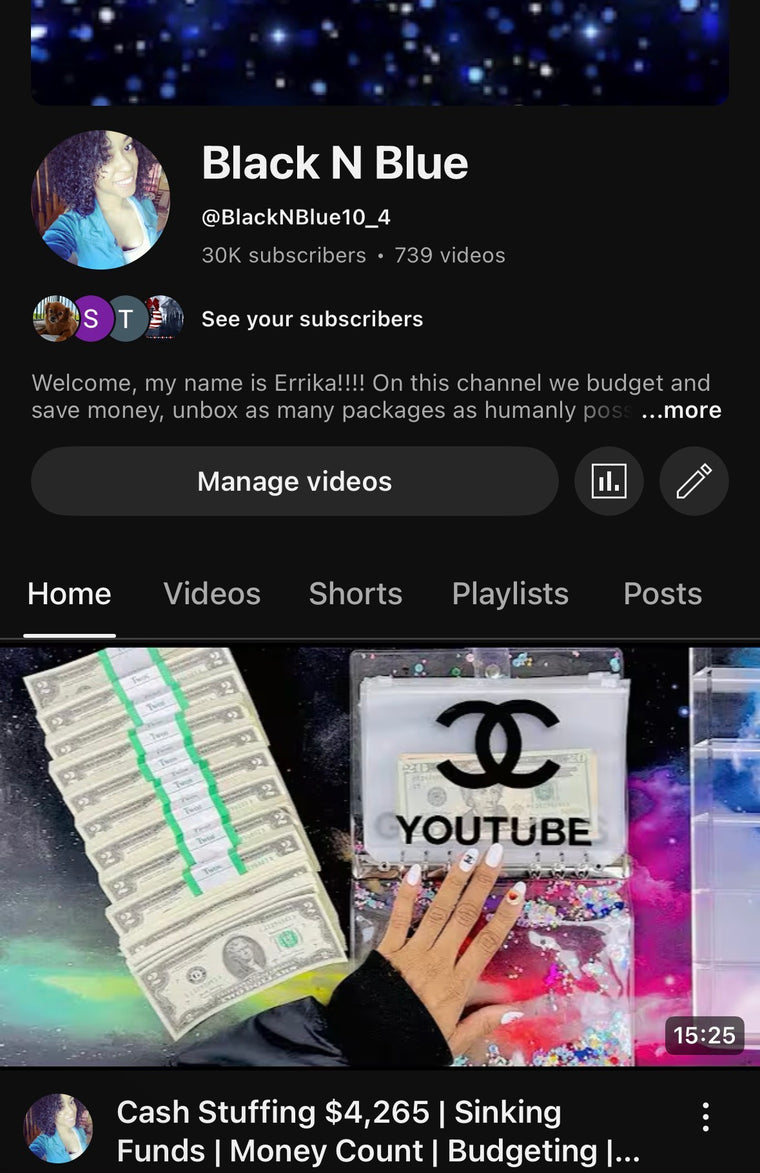Tap the Black N Blue channel profile picture
This screenshot has height=1173, width=760.
100,200
